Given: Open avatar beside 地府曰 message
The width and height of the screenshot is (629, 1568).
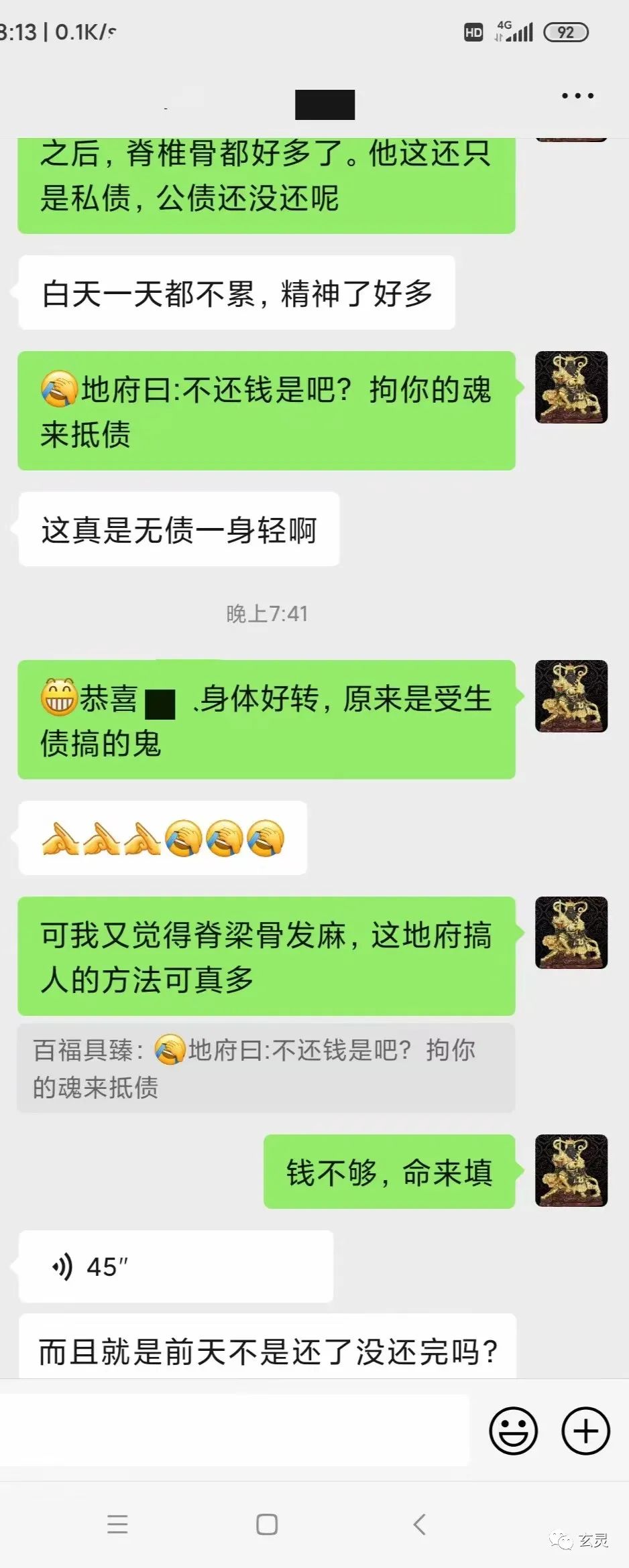Looking at the screenshot, I should [x=571, y=387].
